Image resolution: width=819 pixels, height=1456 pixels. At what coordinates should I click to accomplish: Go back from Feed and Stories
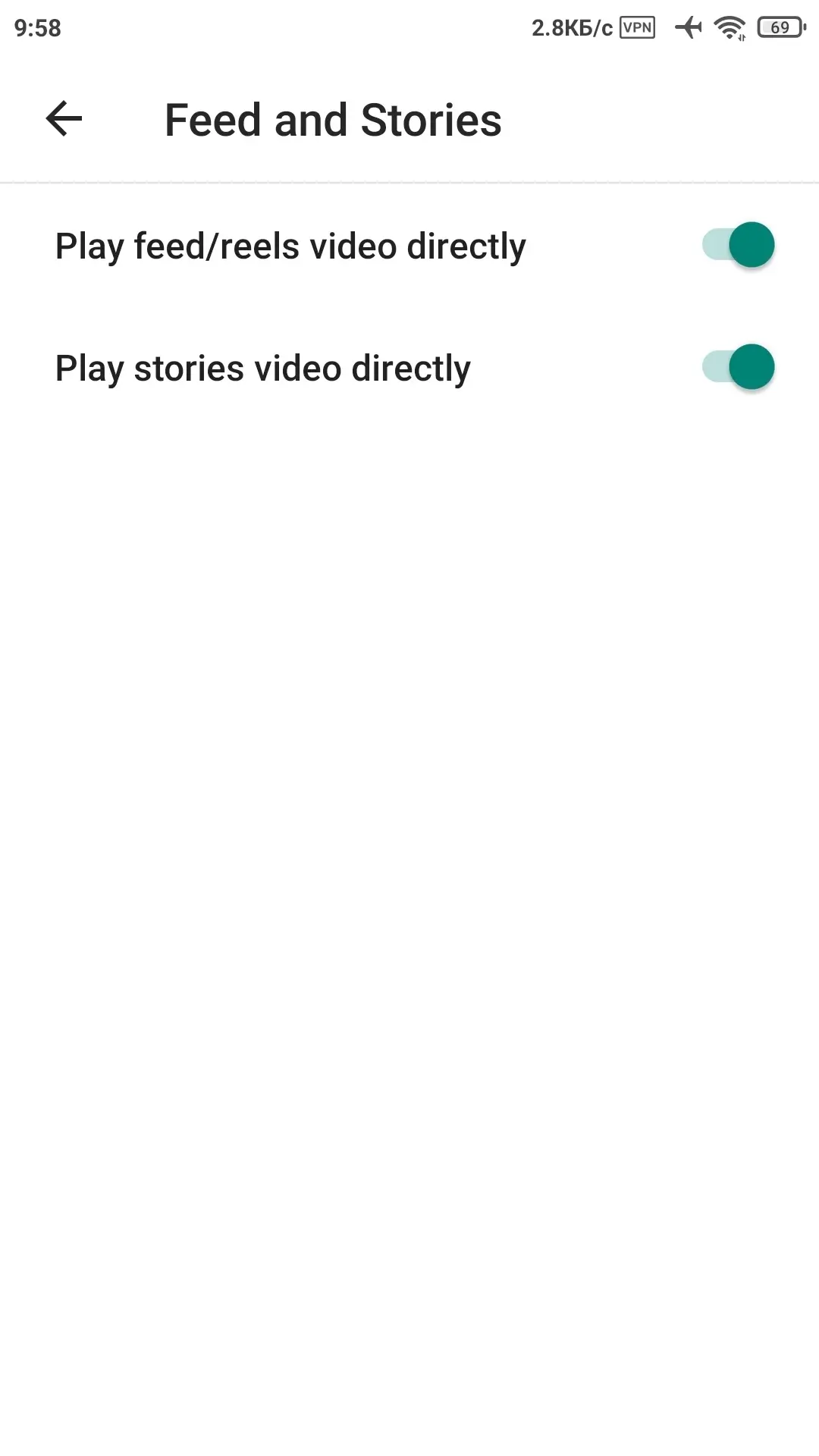(x=64, y=119)
